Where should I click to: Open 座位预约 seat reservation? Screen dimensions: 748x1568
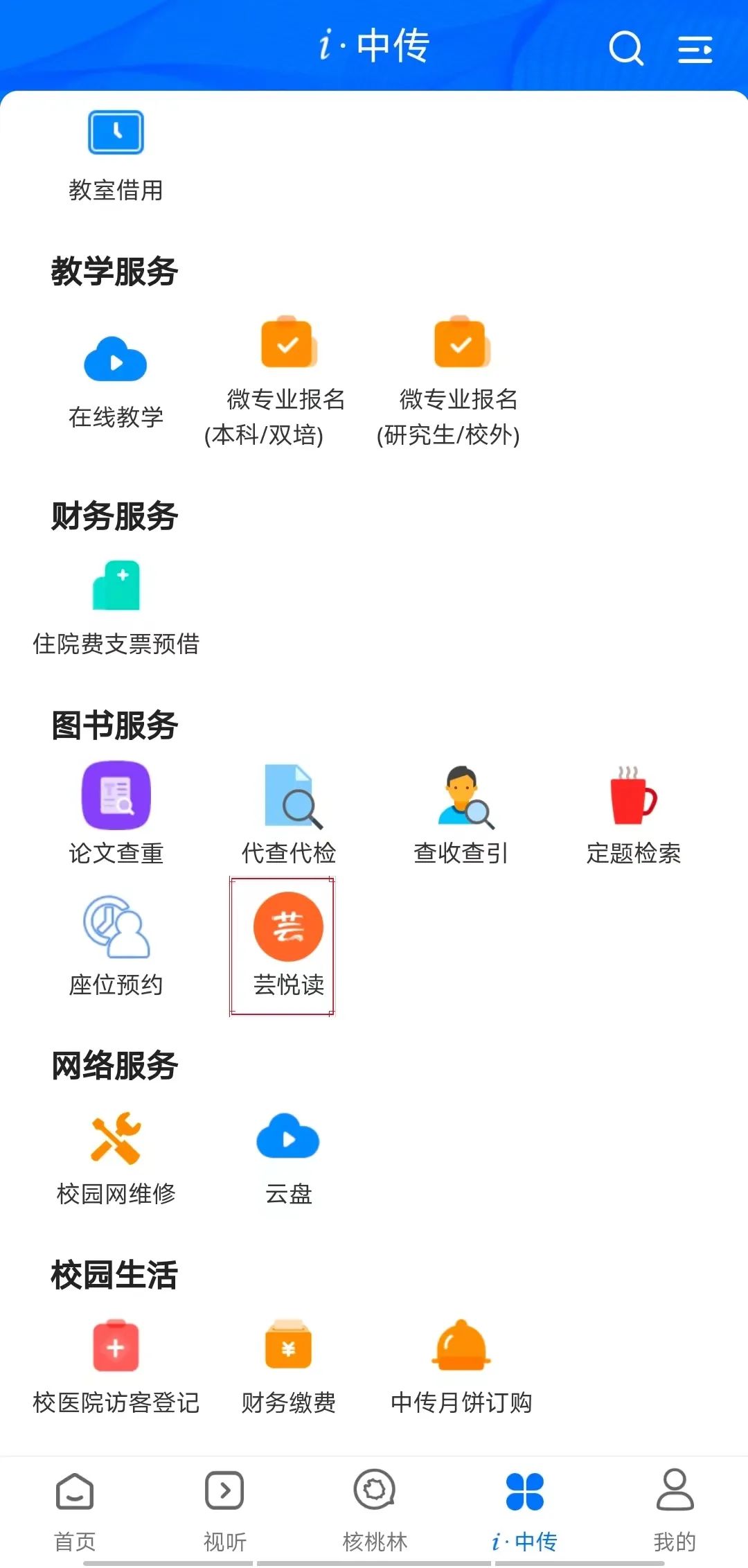pos(116,946)
